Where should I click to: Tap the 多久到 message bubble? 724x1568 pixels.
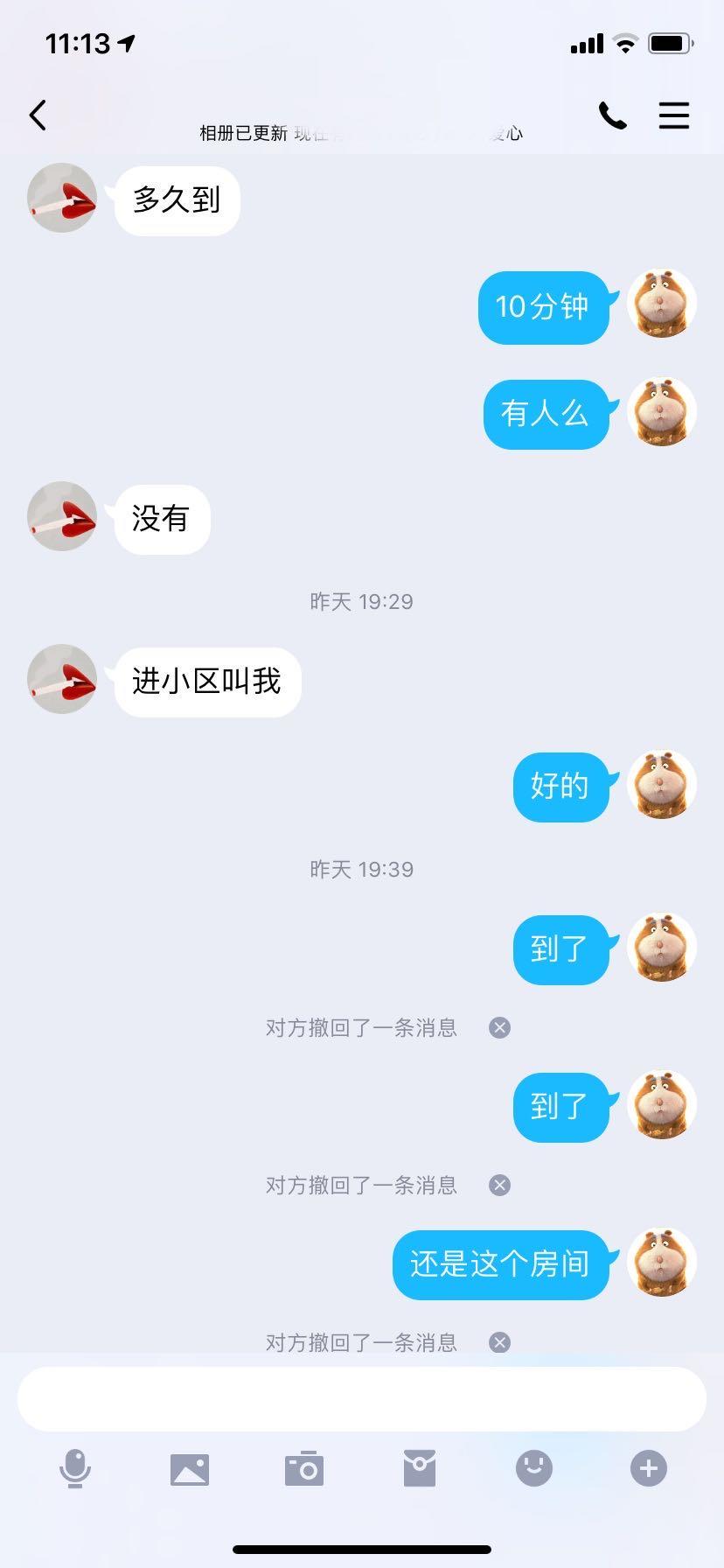tap(176, 199)
